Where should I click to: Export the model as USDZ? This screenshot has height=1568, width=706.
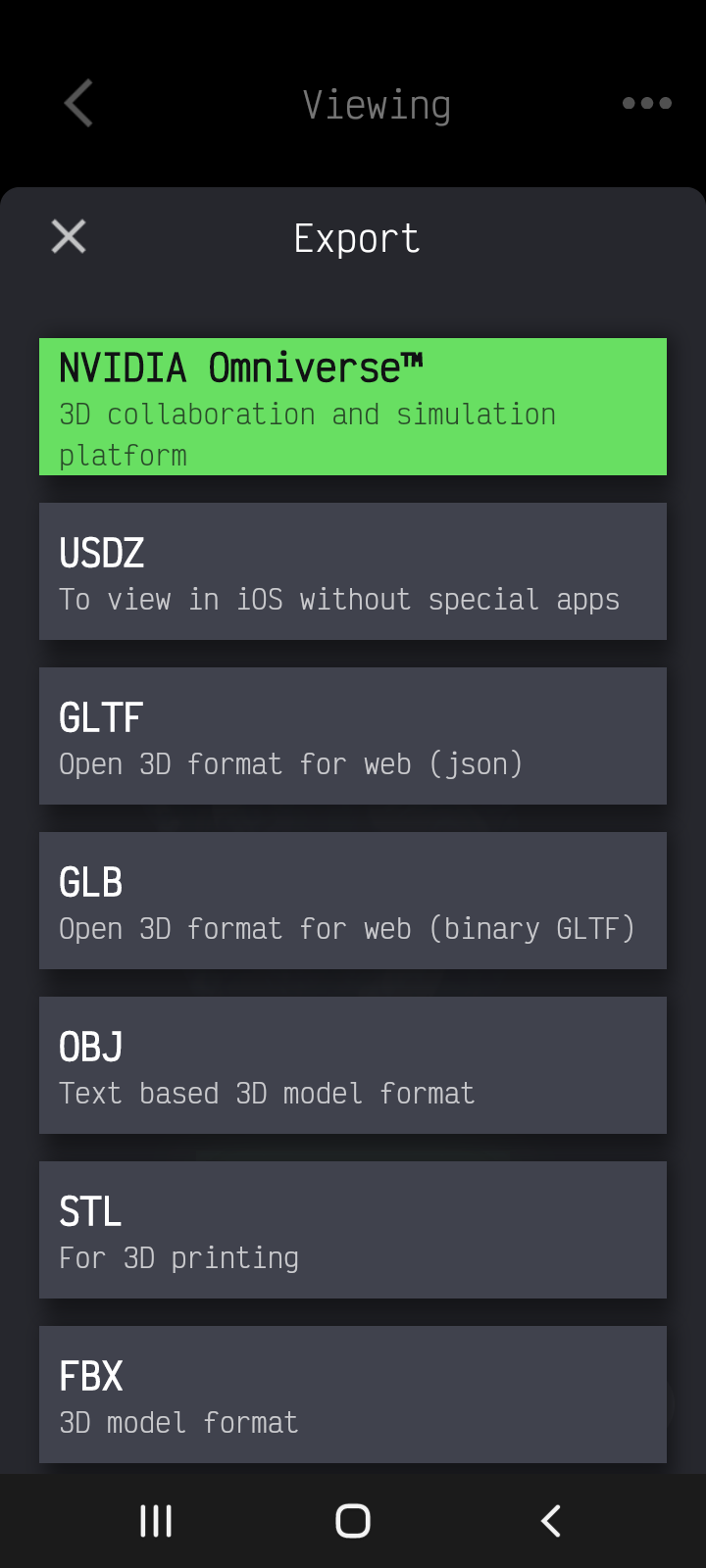click(x=353, y=571)
